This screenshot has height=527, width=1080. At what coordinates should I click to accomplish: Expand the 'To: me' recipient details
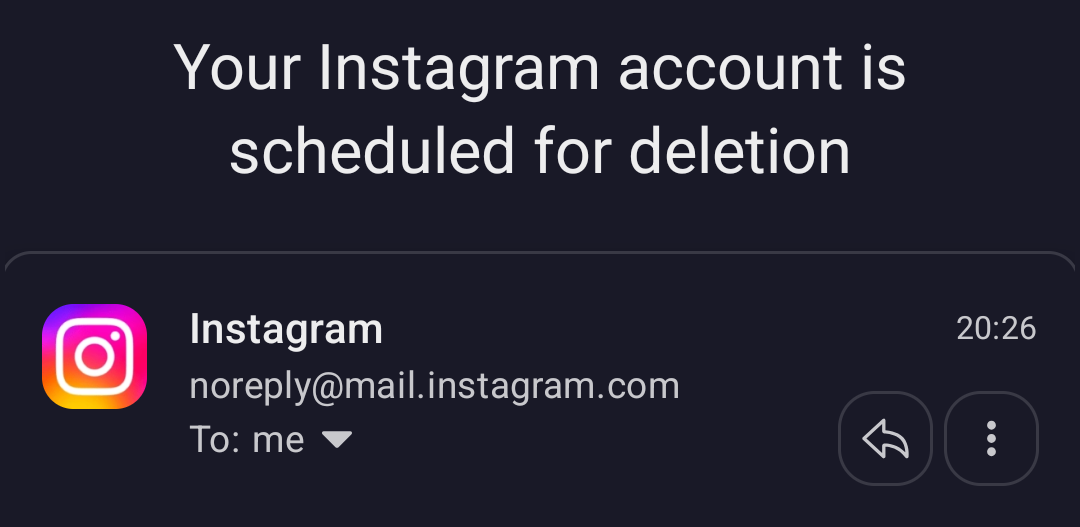(336, 440)
